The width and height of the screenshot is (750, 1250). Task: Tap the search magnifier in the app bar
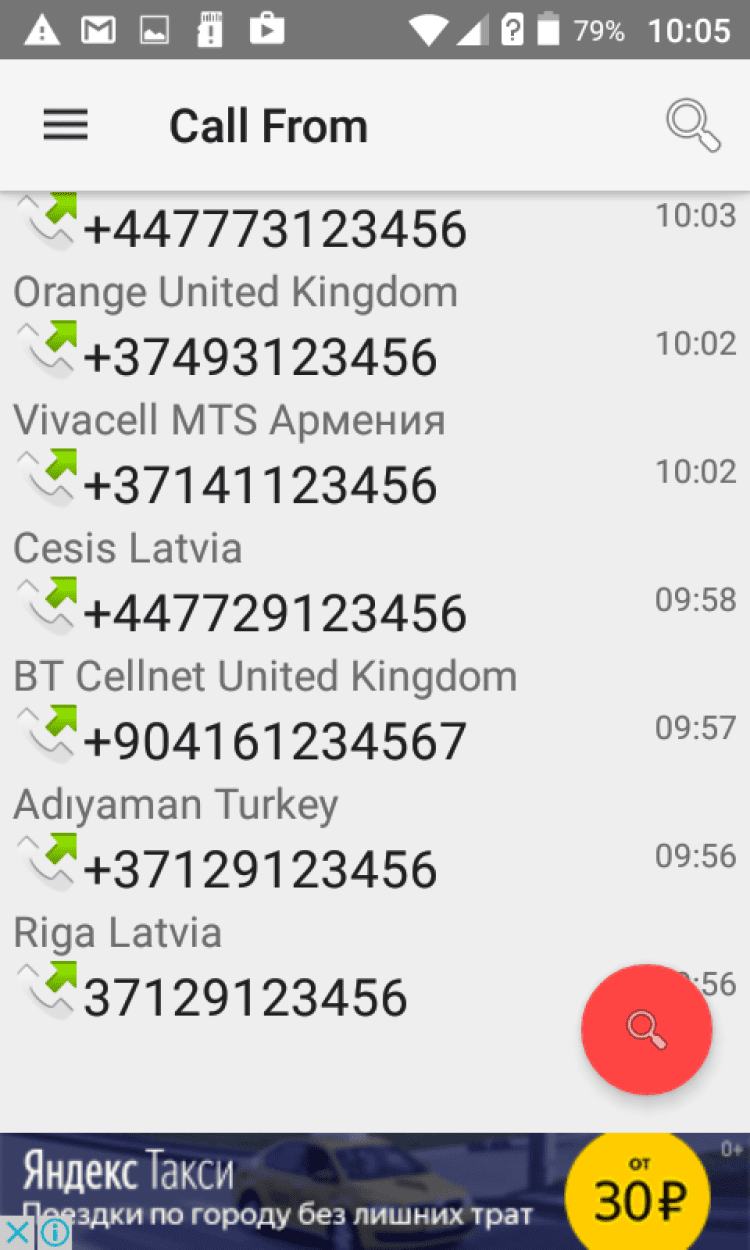[x=693, y=126]
